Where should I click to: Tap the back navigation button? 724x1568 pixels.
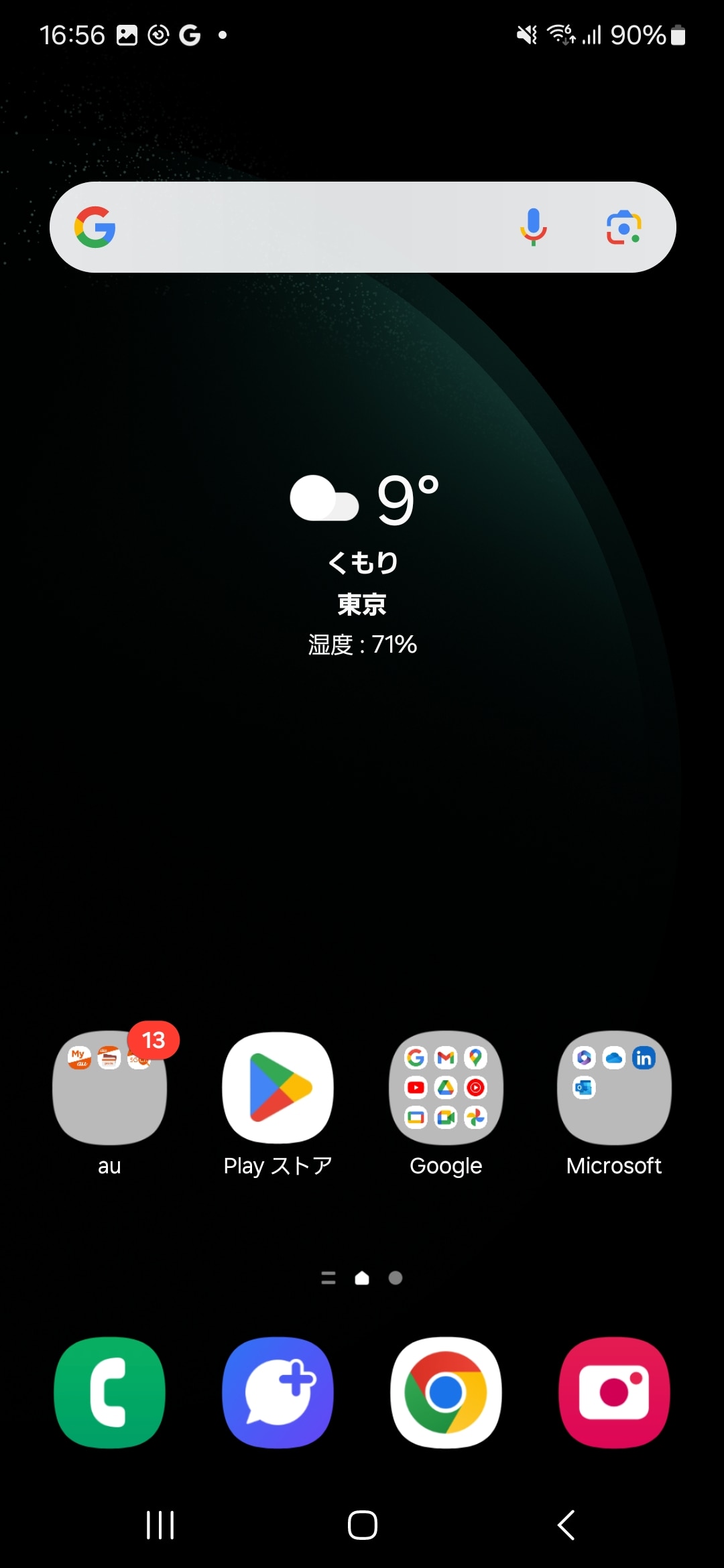[x=566, y=1525]
